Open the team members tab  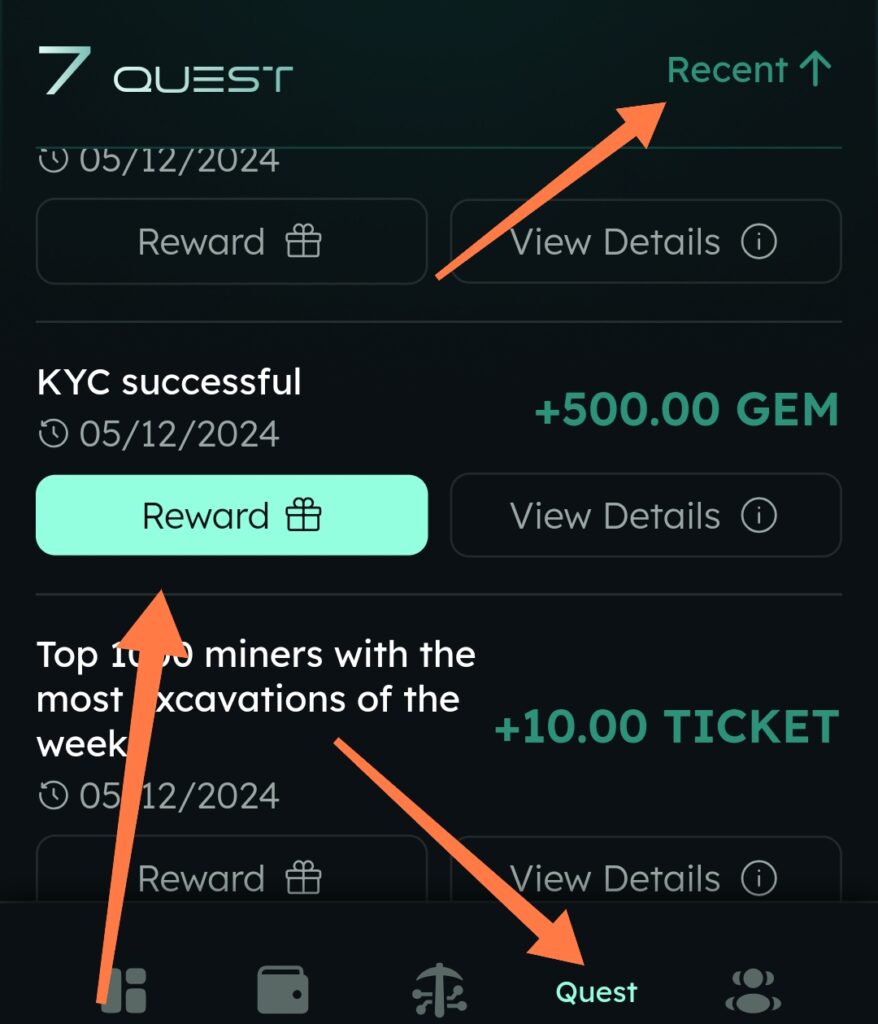coord(753,990)
